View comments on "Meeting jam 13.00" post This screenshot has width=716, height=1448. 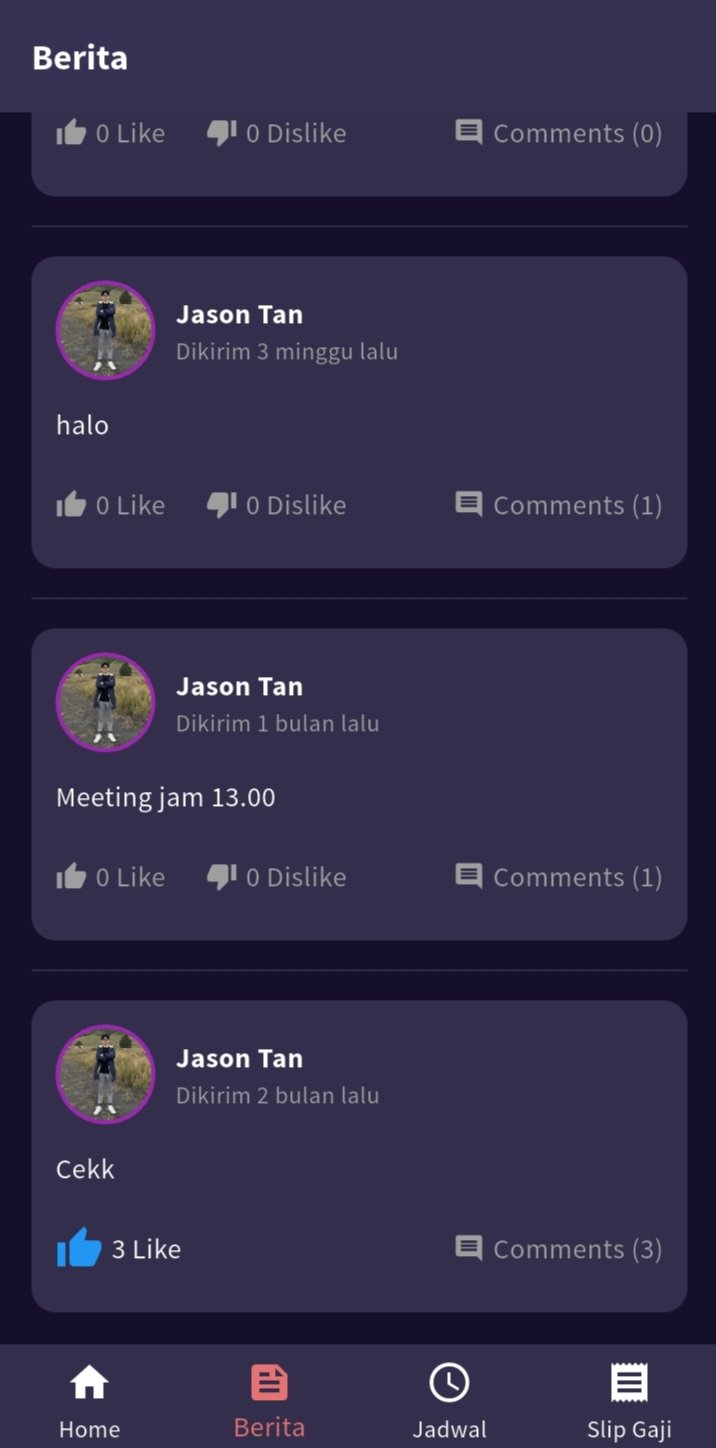click(x=558, y=877)
